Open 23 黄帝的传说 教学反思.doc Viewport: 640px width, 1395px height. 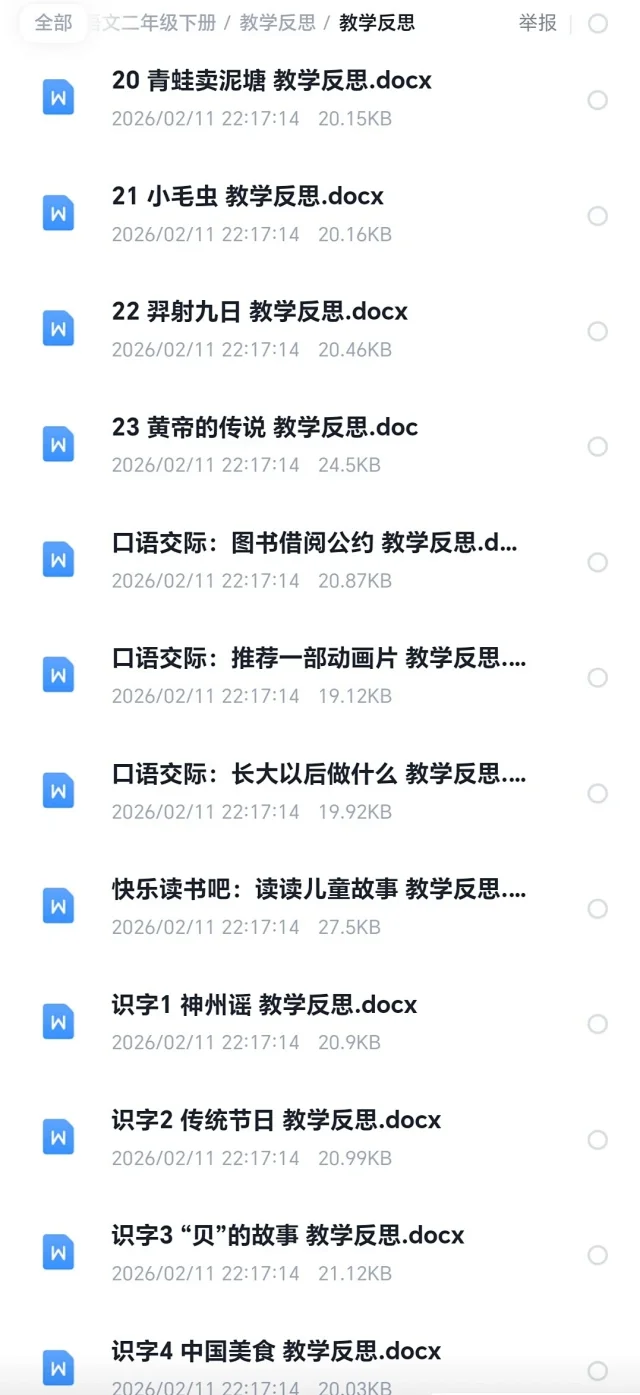[265, 428]
